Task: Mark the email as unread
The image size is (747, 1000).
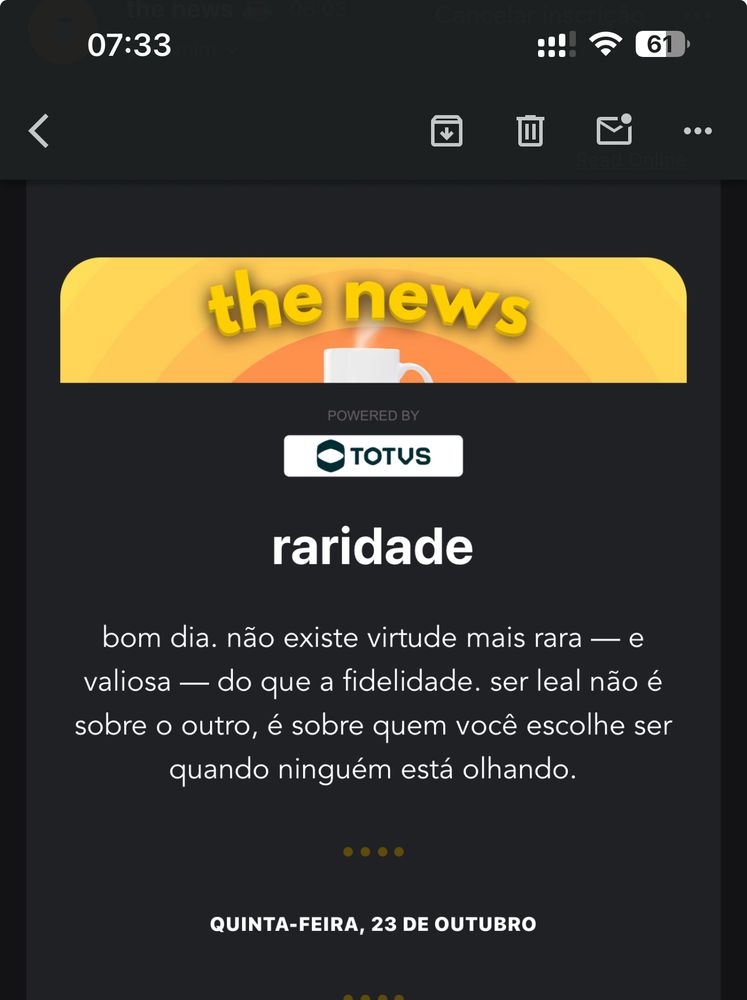Action: click(x=613, y=130)
